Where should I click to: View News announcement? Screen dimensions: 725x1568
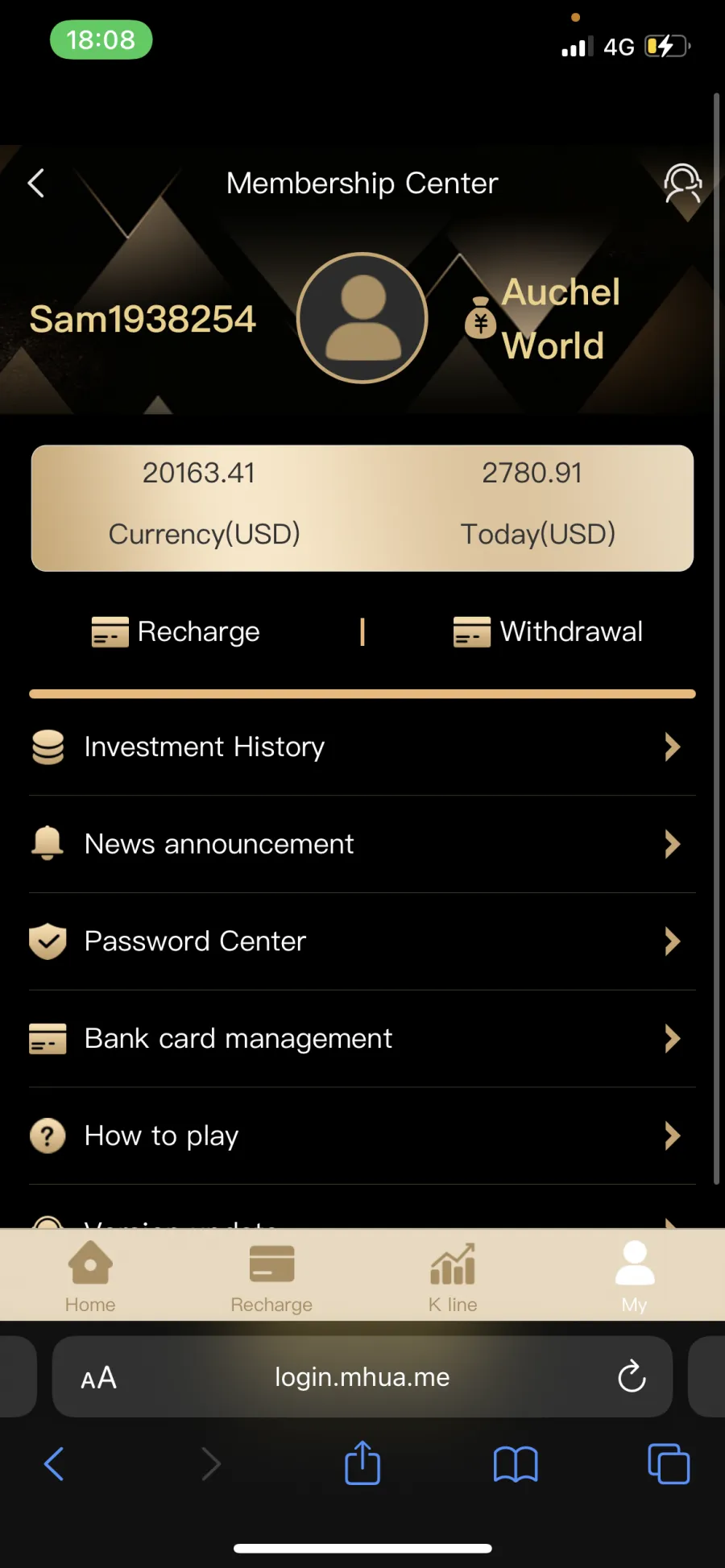click(x=362, y=844)
